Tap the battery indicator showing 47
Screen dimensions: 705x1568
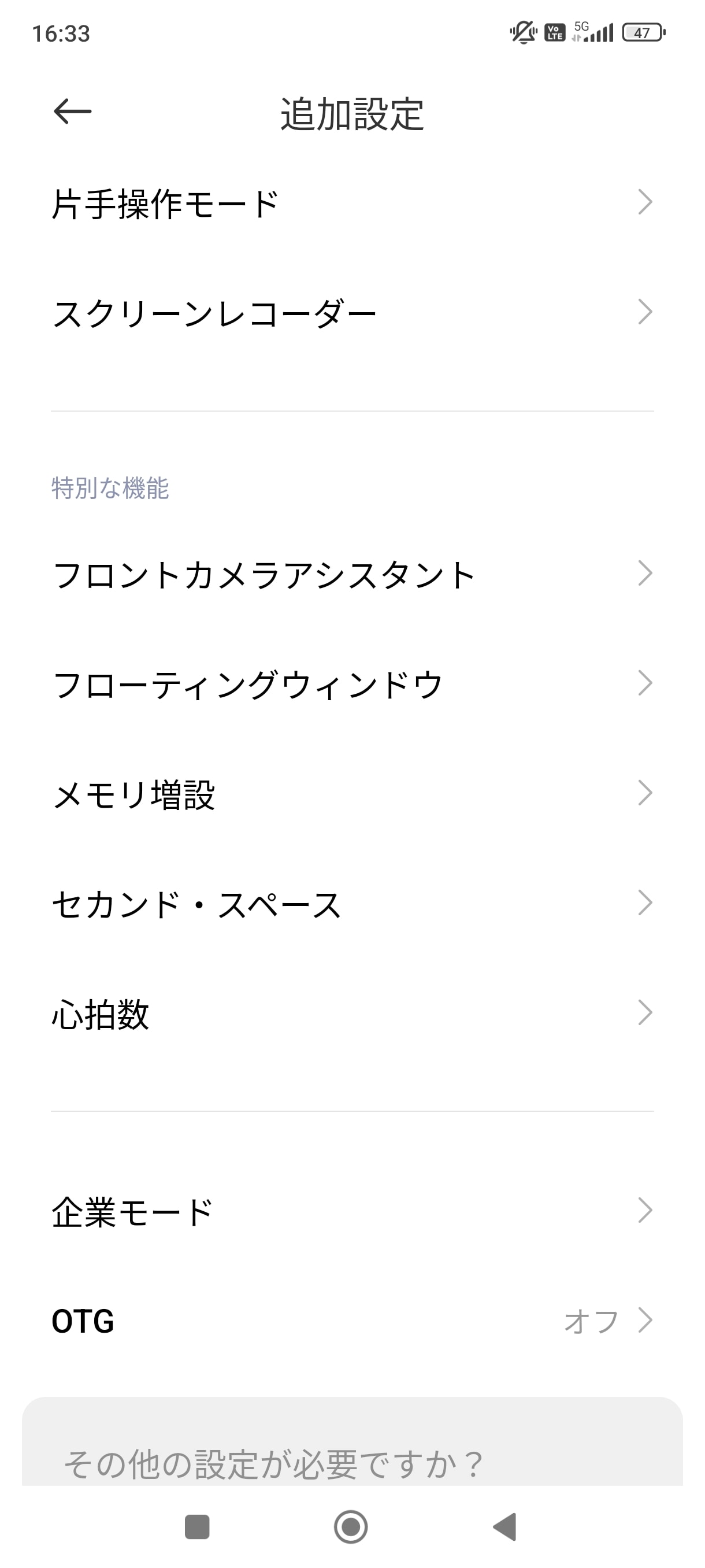642,34
